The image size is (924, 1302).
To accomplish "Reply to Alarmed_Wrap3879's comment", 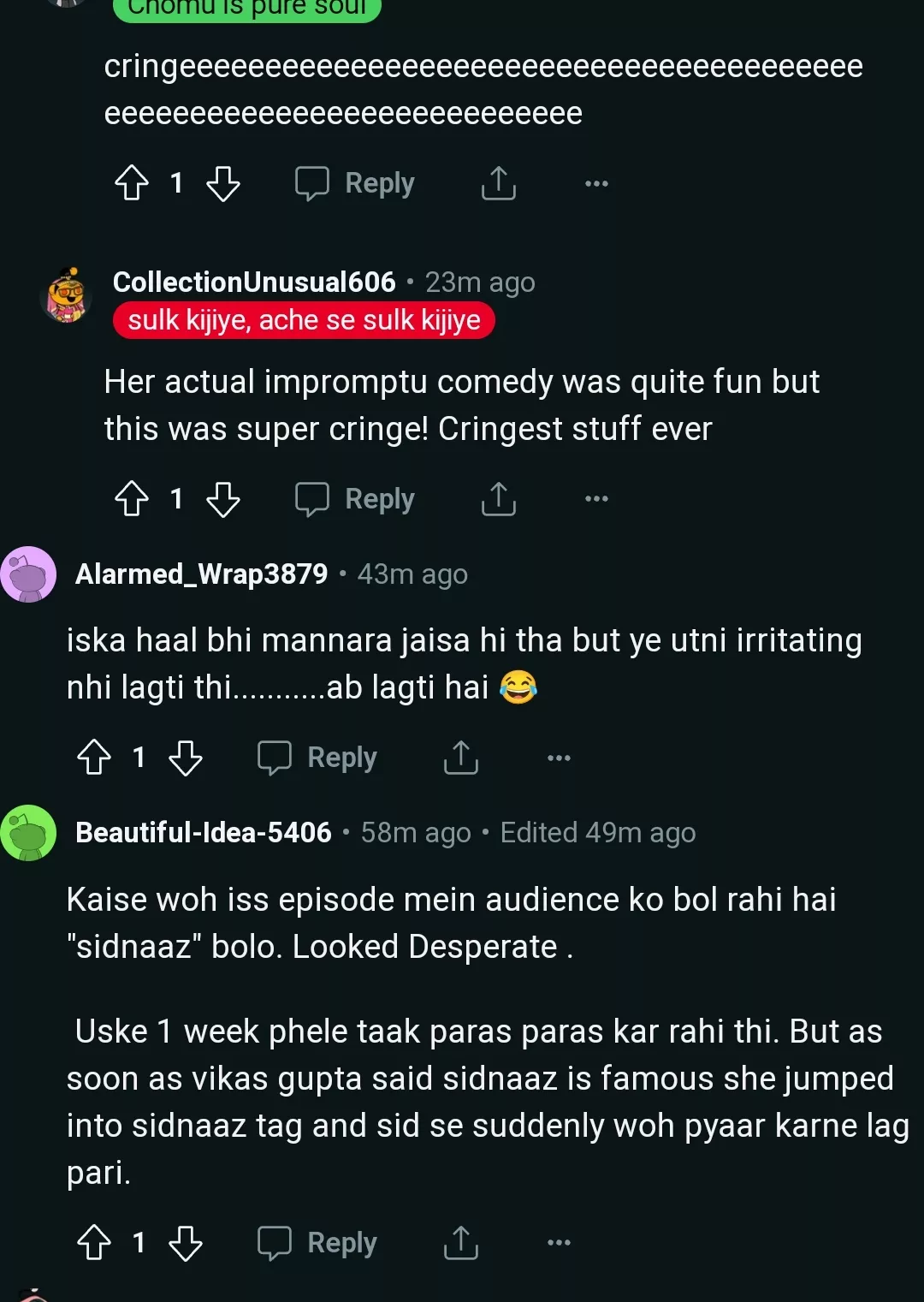I will click(317, 758).
